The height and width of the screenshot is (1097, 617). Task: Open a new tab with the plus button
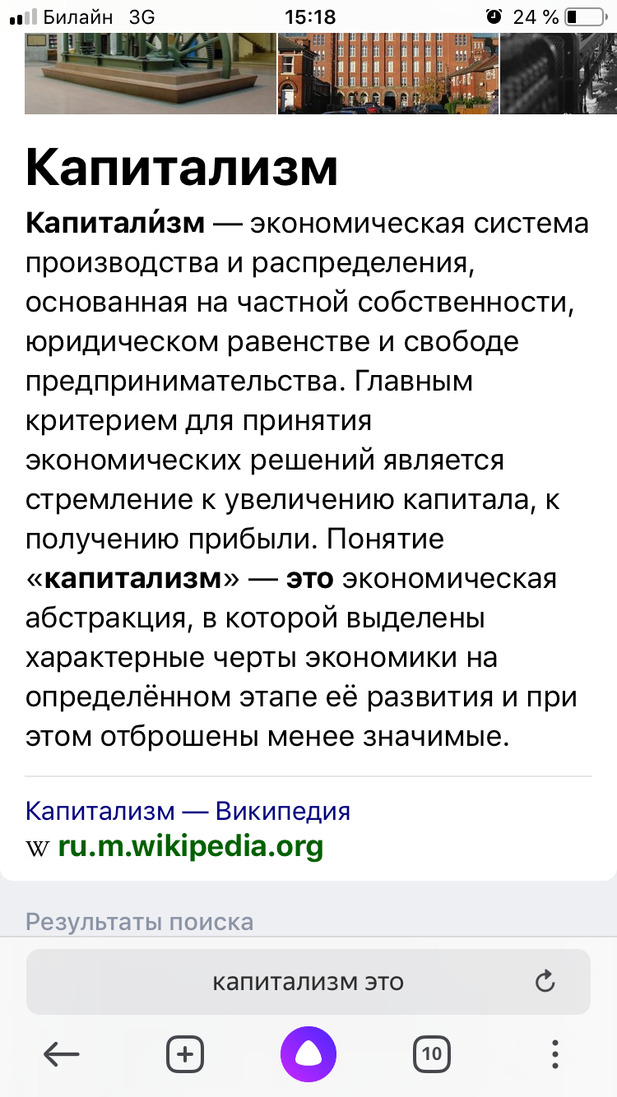click(x=185, y=1054)
